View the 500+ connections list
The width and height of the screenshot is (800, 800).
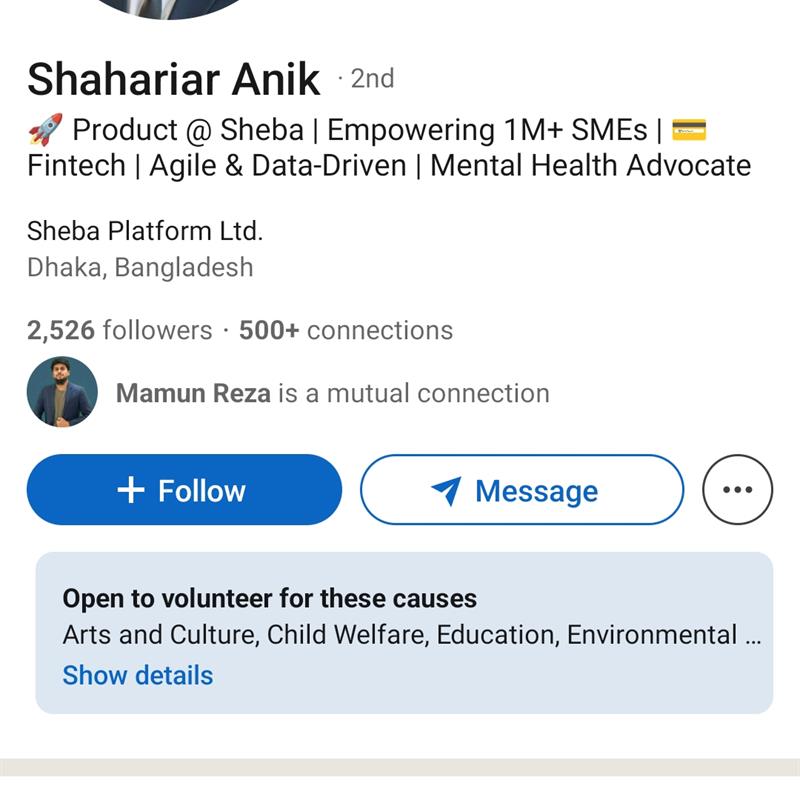(x=346, y=330)
